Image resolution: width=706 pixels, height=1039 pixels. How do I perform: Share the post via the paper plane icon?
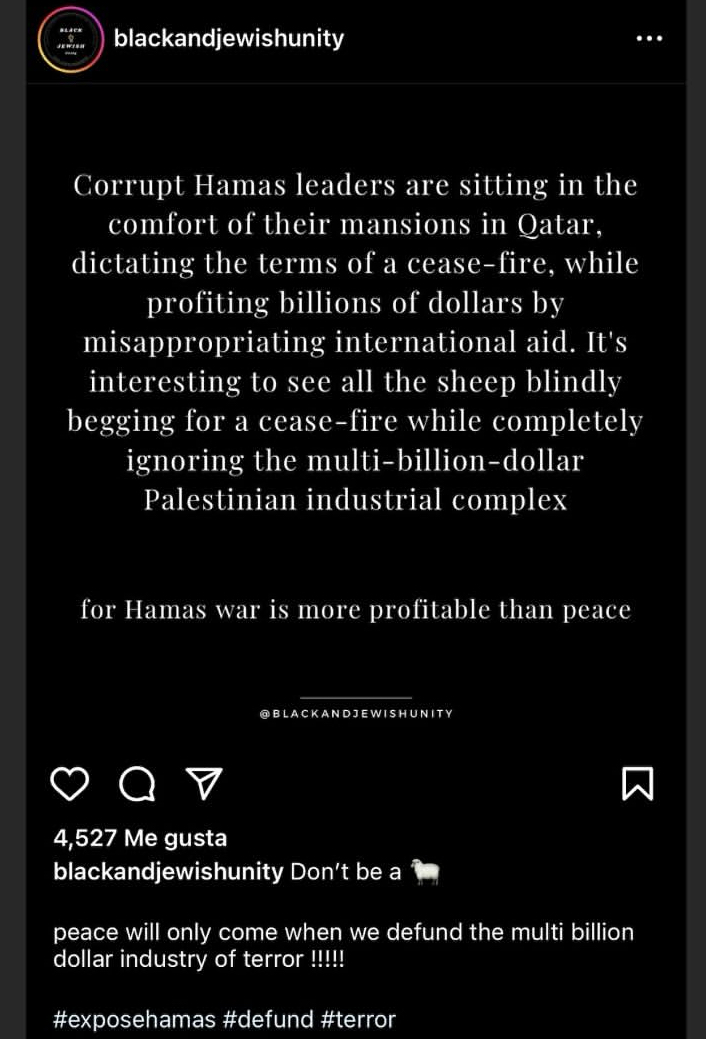click(205, 785)
